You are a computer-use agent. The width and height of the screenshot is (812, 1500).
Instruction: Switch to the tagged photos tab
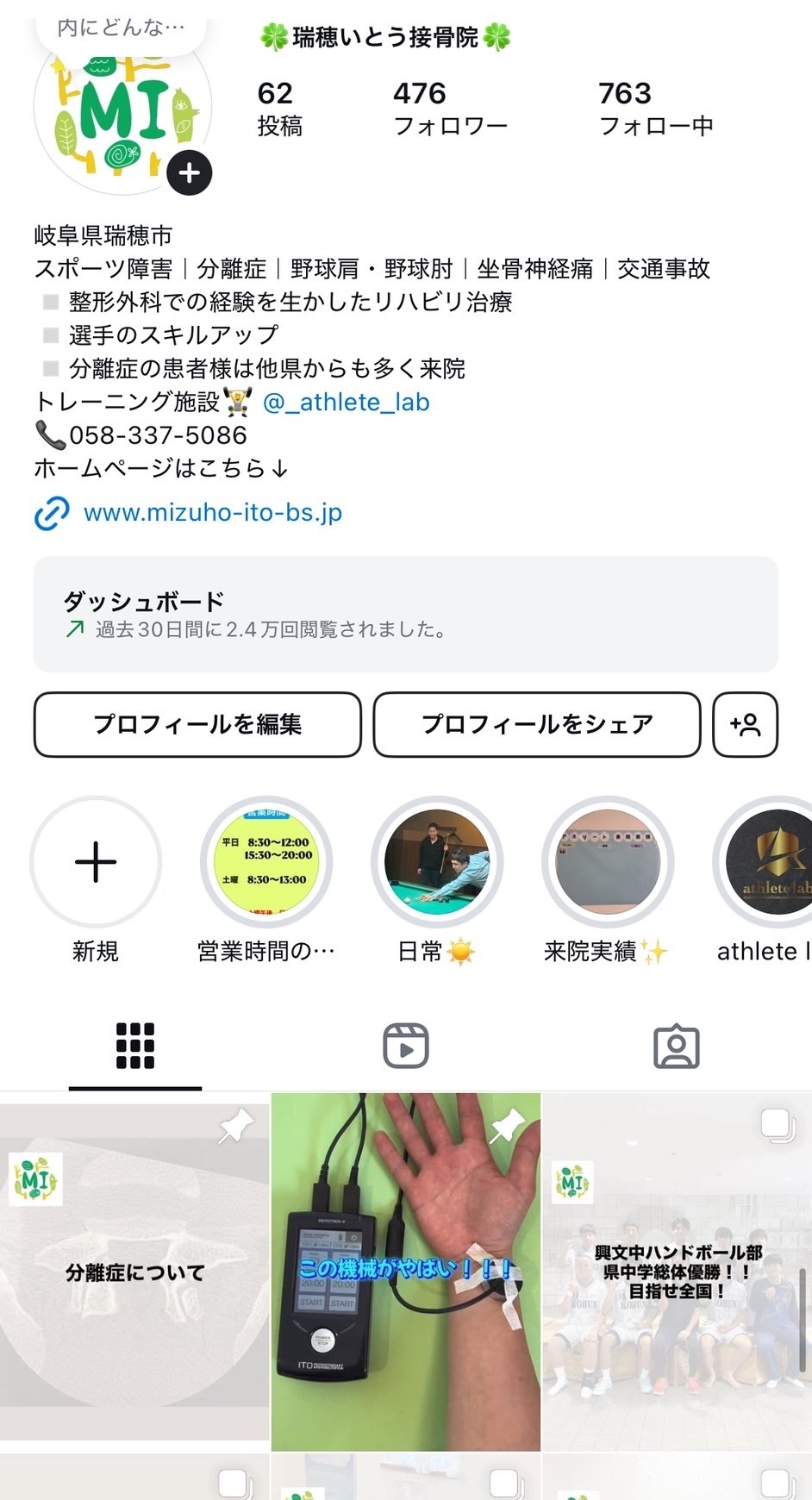coord(676,1046)
